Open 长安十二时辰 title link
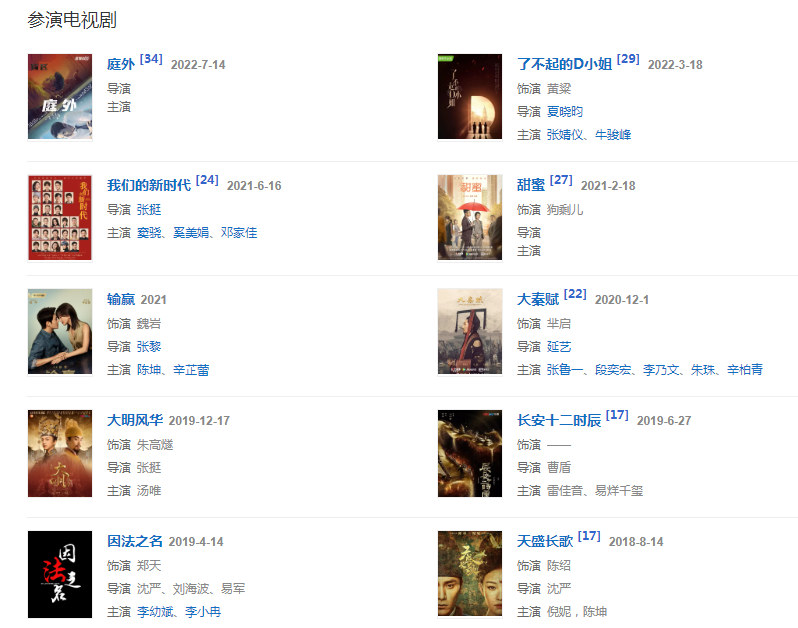Viewport: 798px width, 628px height. (x=559, y=421)
